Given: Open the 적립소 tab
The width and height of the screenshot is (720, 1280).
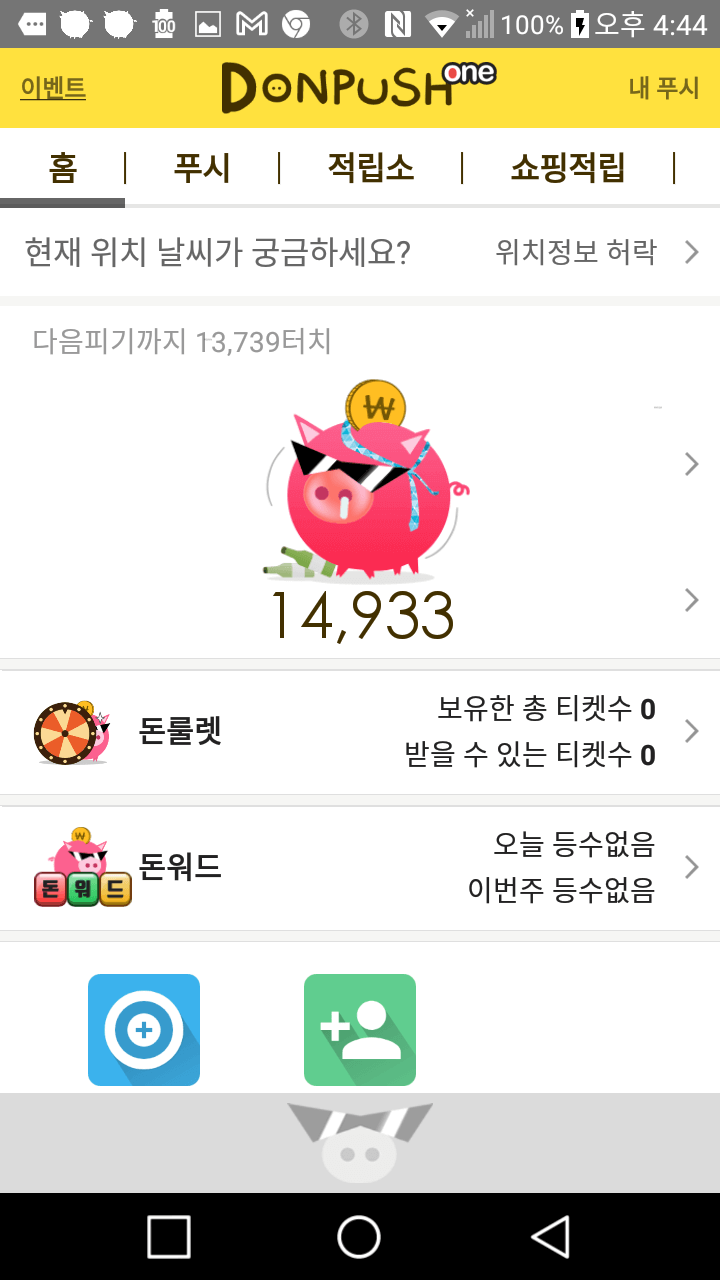Looking at the screenshot, I should pos(370,168).
